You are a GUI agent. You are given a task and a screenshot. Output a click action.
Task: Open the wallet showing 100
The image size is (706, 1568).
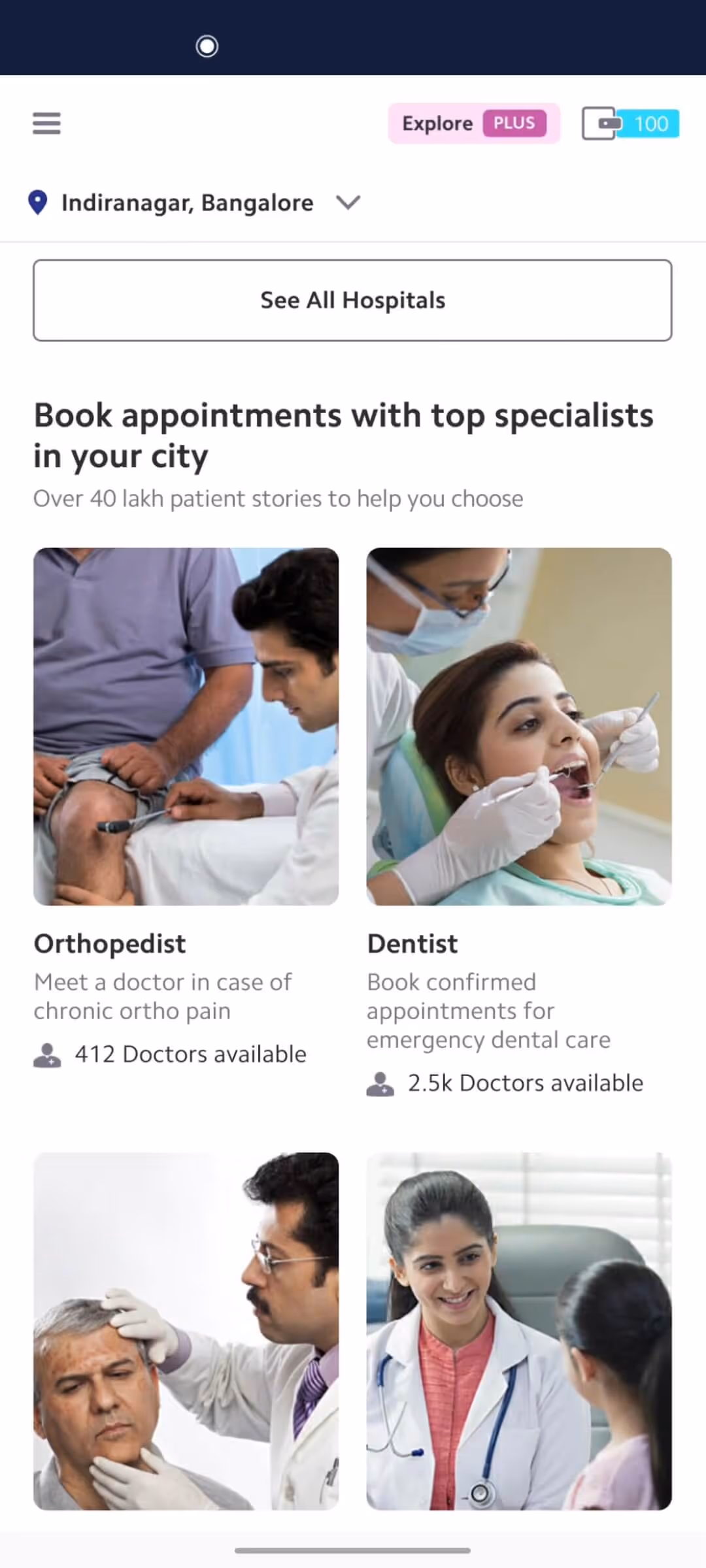click(x=630, y=123)
